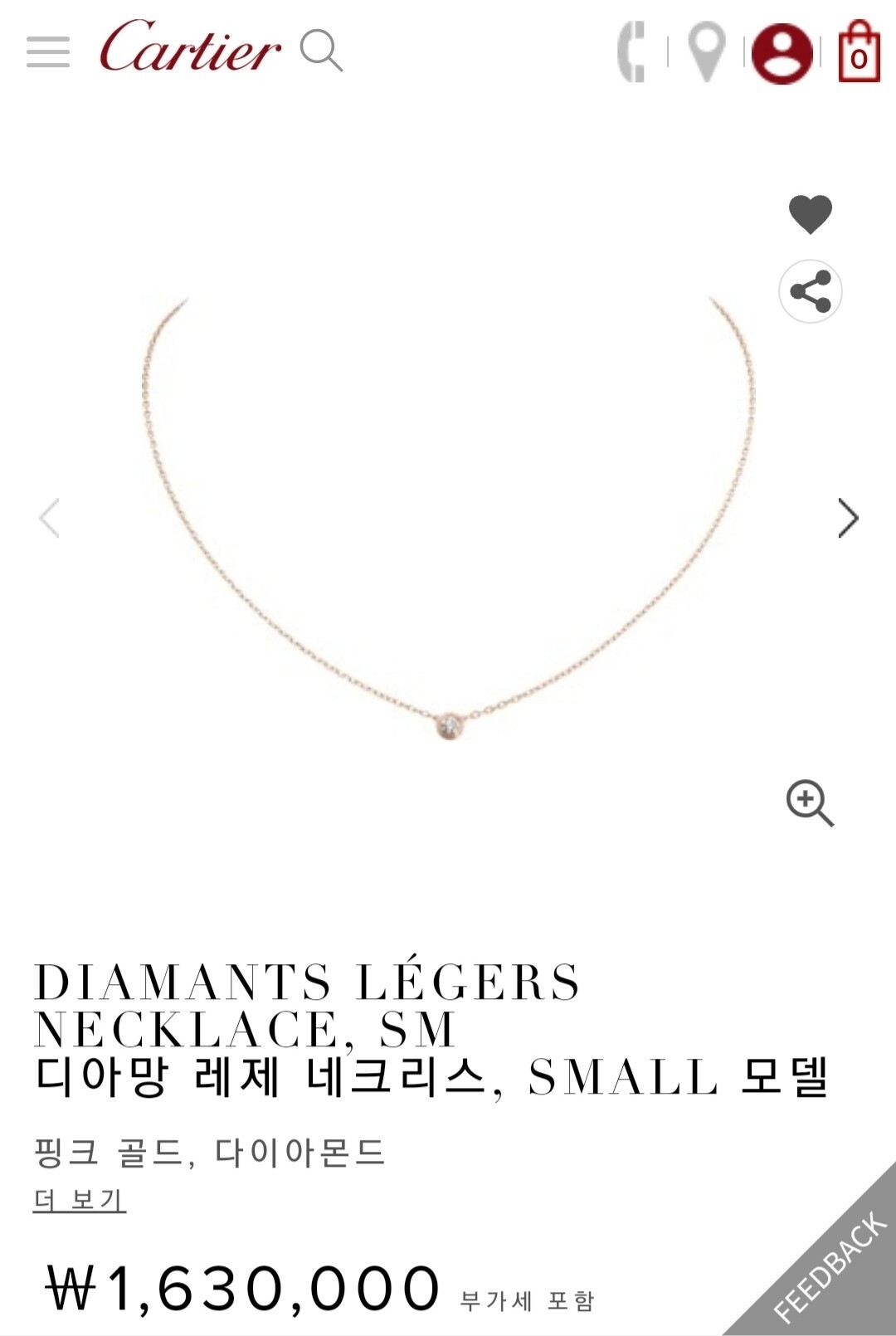Open the shopping bag icon
The width and height of the screenshot is (896, 1336).
(859, 53)
